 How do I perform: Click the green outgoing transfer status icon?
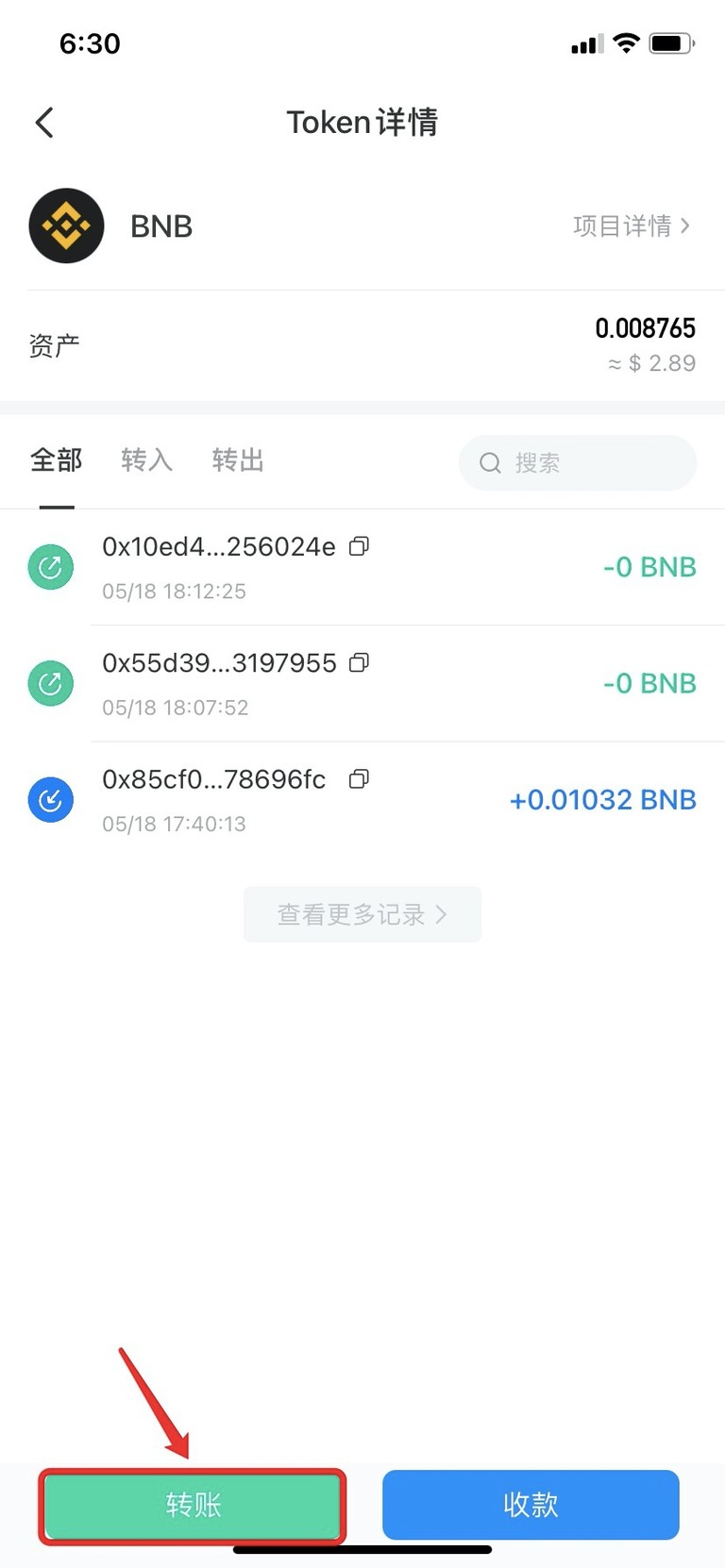click(x=50, y=567)
